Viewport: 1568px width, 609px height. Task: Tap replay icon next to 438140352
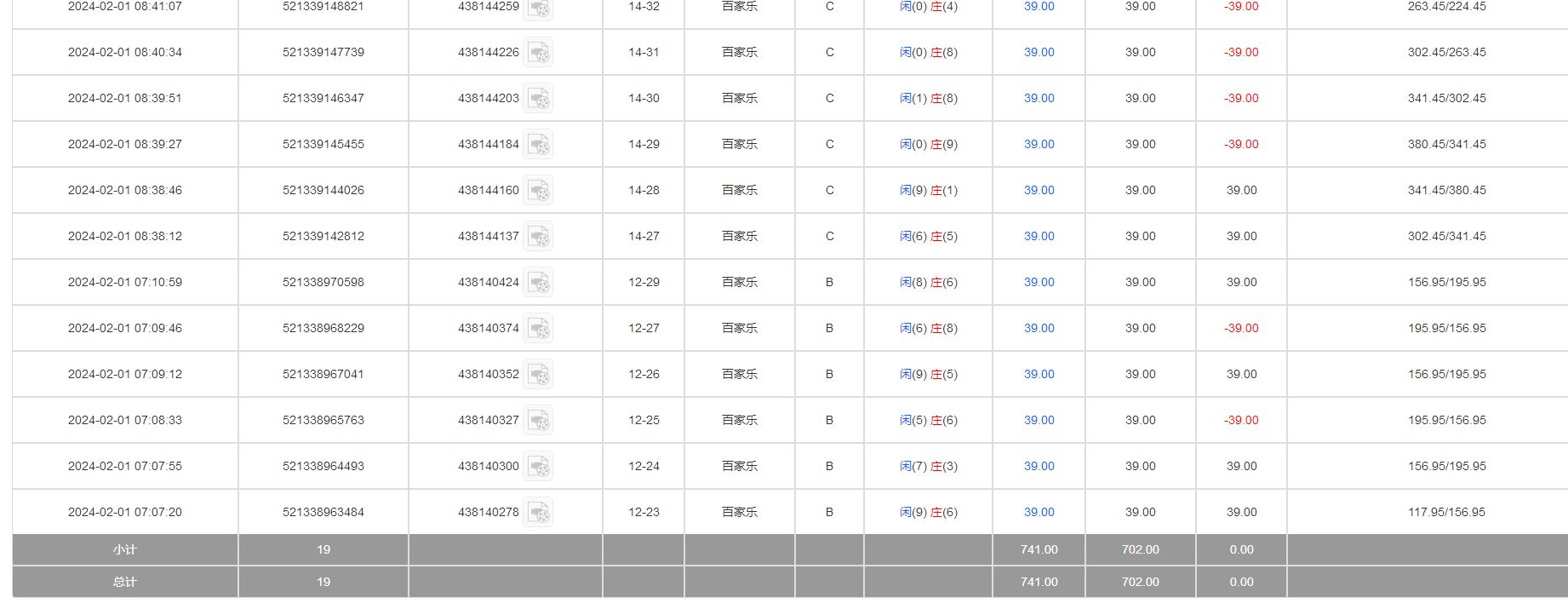click(538, 375)
